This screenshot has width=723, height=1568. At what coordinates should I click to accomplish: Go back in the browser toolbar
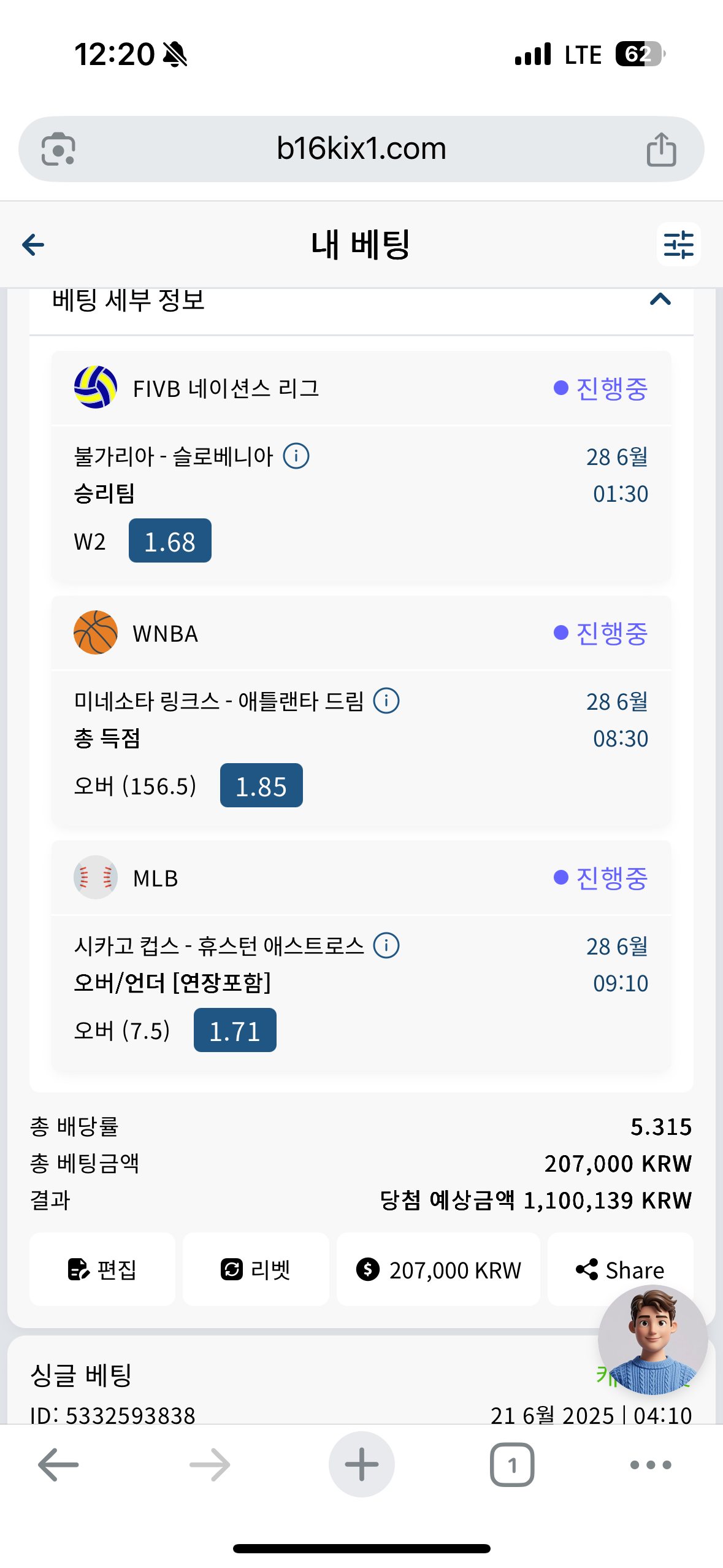(x=58, y=1464)
